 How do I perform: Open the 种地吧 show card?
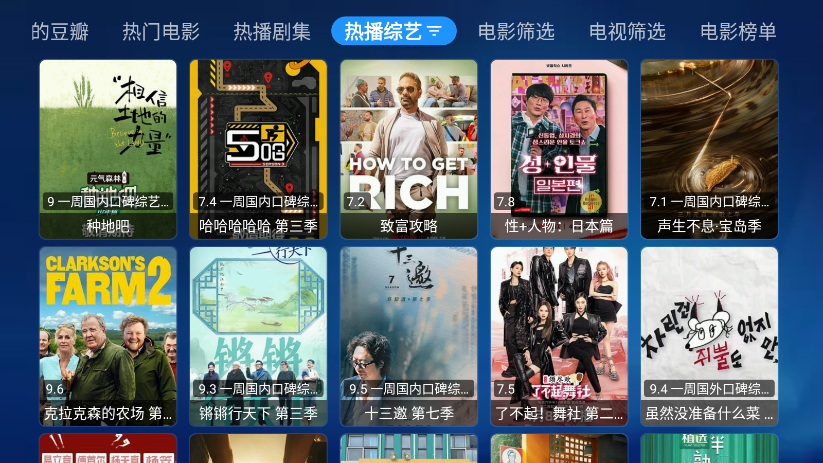(x=108, y=148)
